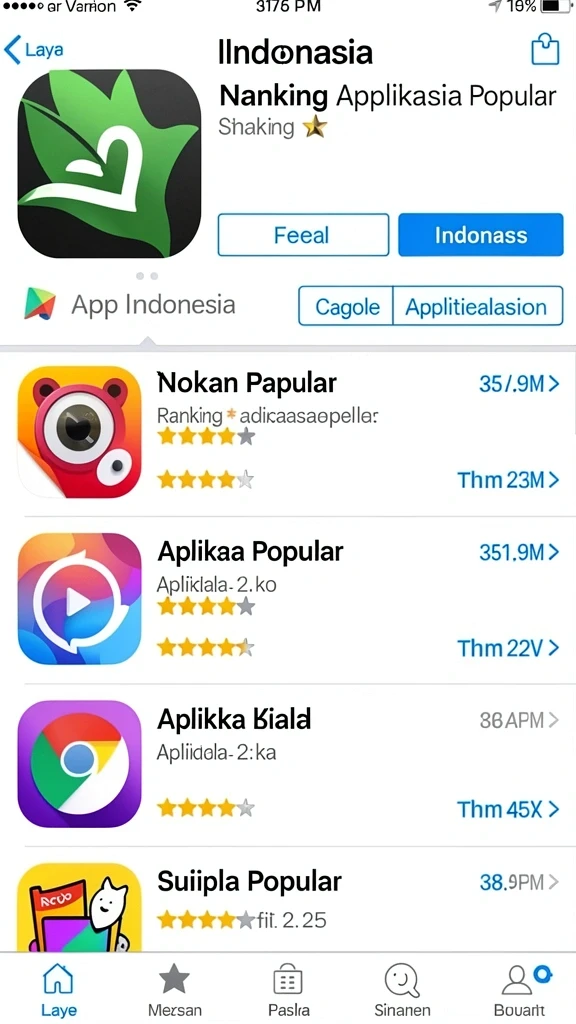Open the Thm 45X link
The image size is (576, 1024).
point(508,809)
